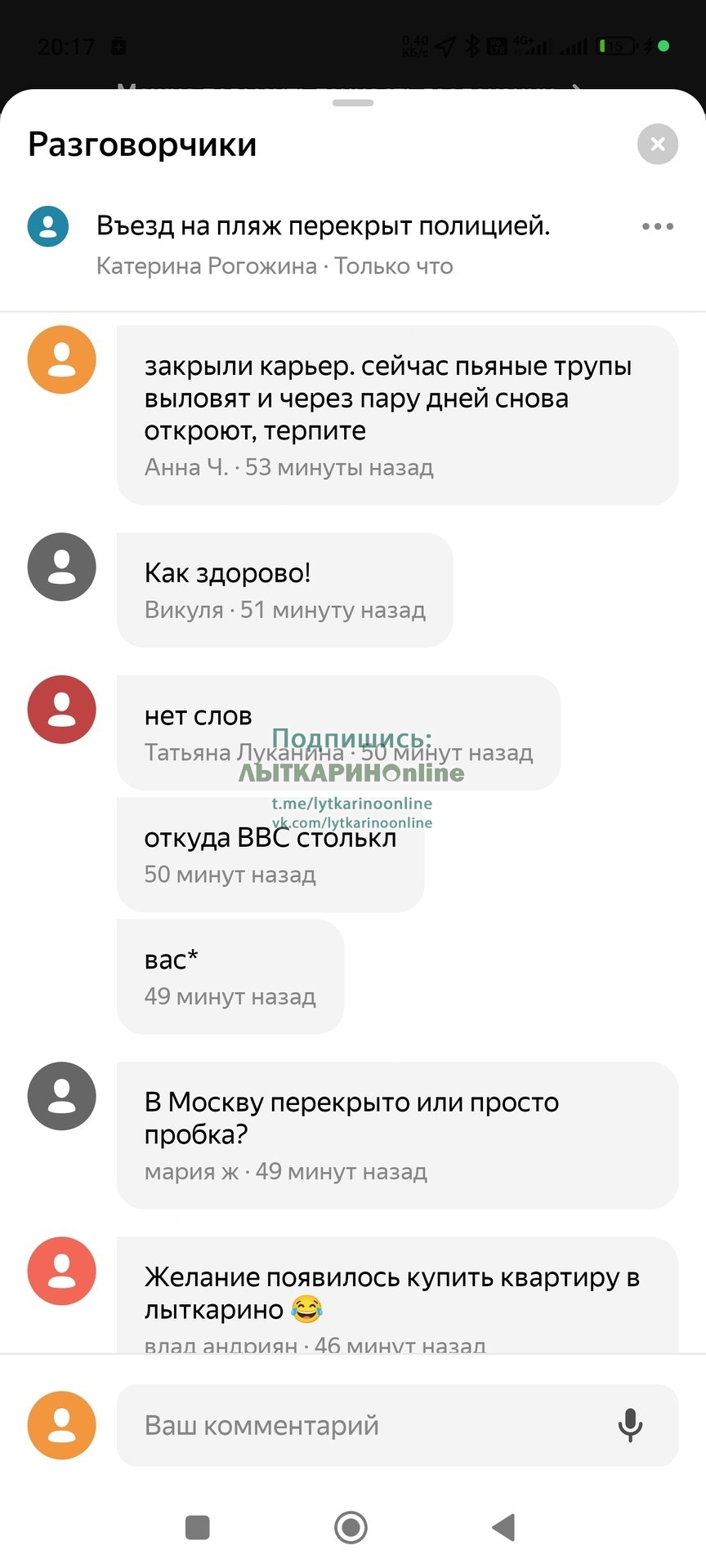
Task: Tap the system home button
Action: tap(351, 1526)
